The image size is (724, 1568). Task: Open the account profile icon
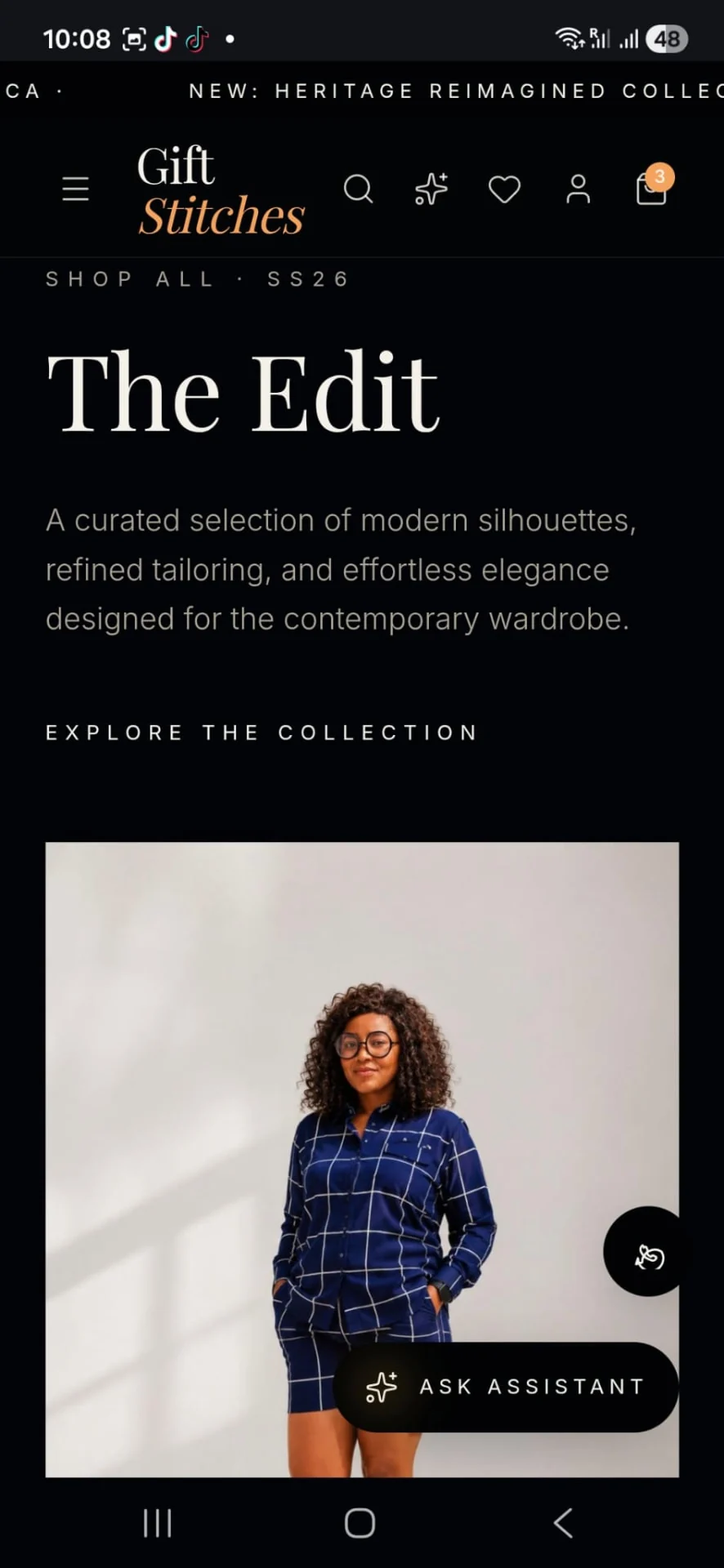coord(578,189)
